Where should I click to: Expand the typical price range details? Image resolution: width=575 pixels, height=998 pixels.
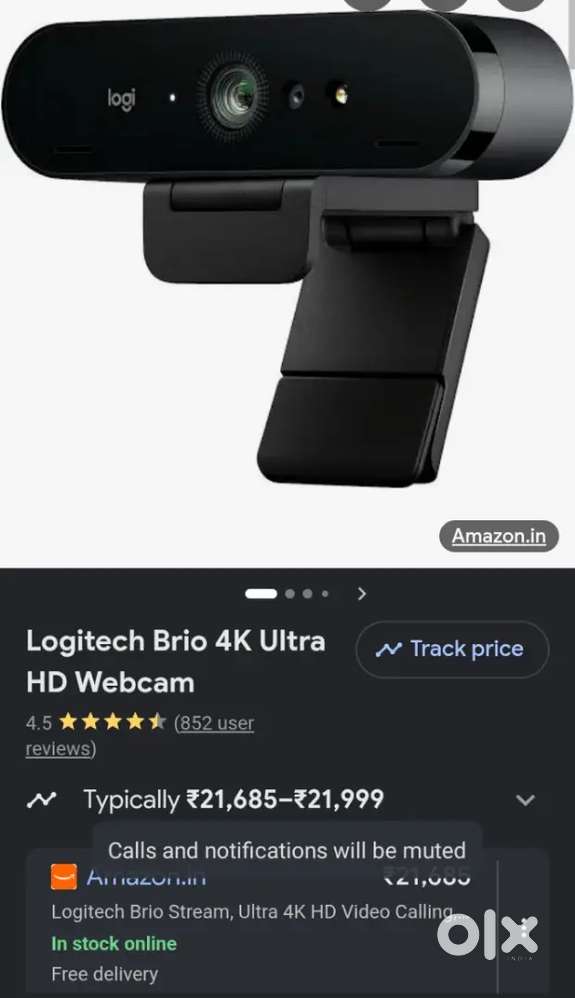point(525,800)
